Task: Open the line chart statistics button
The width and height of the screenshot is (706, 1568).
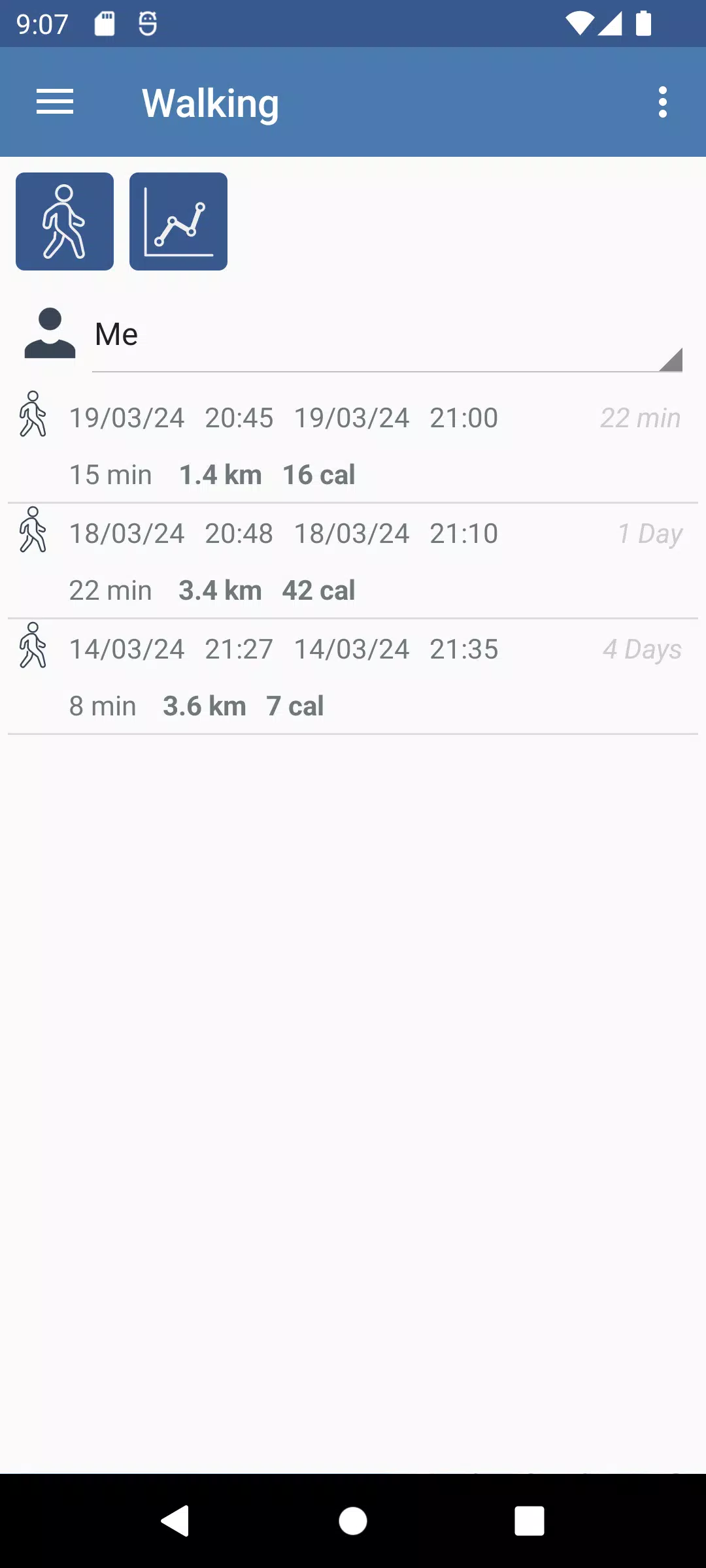Action: [x=178, y=221]
